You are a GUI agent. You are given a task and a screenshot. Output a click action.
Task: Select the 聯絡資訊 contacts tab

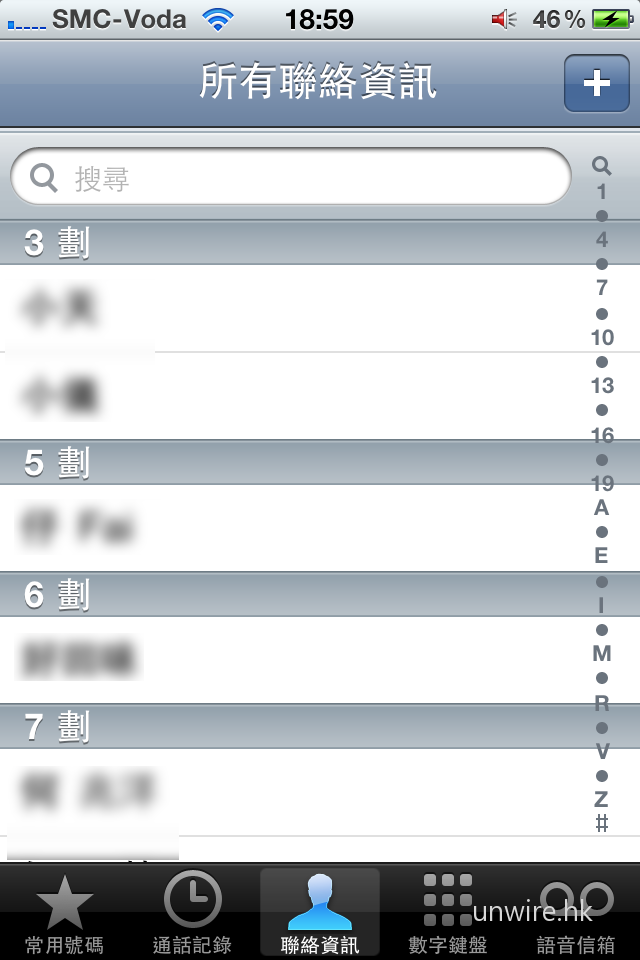pyautogui.click(x=320, y=912)
